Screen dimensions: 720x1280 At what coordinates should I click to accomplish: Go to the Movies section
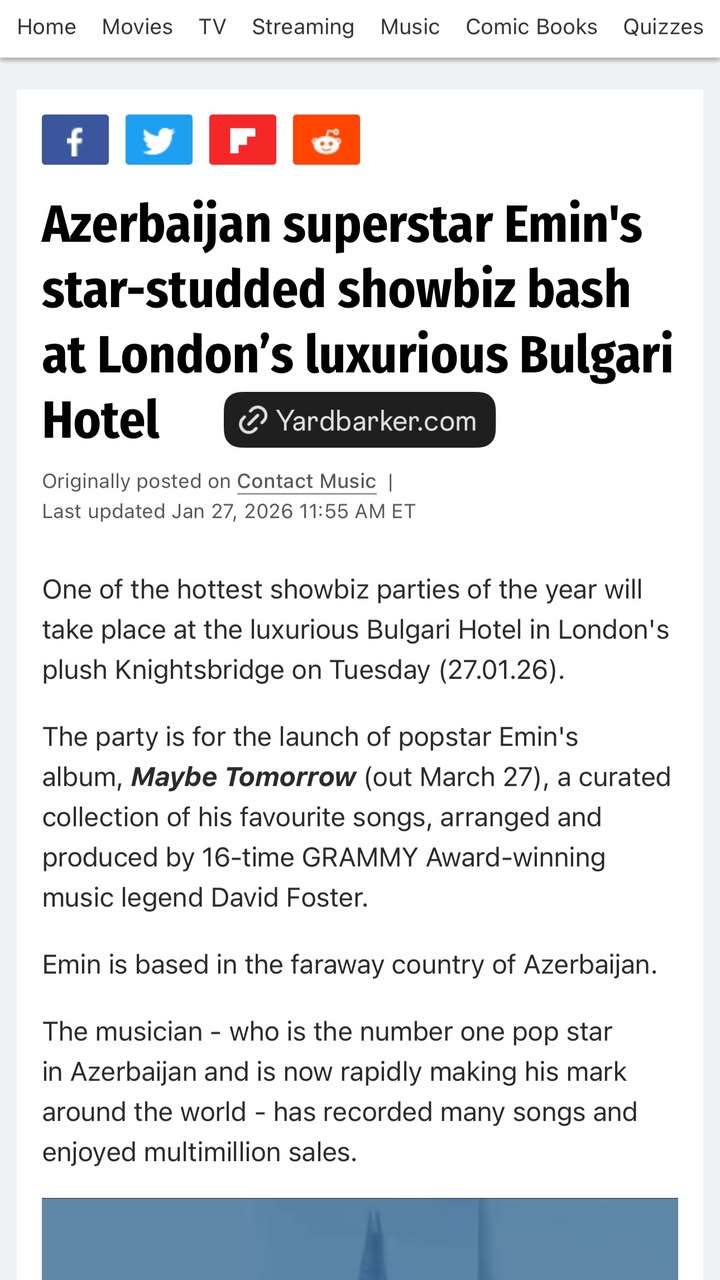tap(137, 27)
